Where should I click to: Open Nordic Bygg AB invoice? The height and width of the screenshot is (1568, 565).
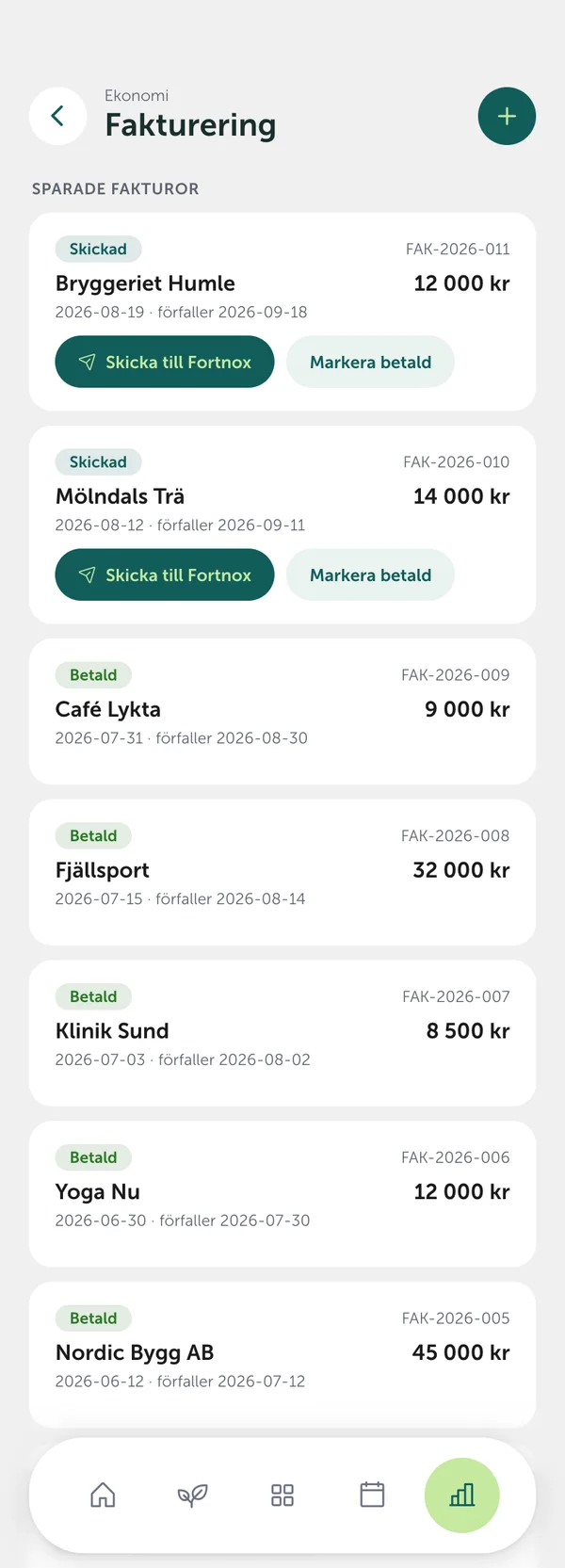point(282,1354)
